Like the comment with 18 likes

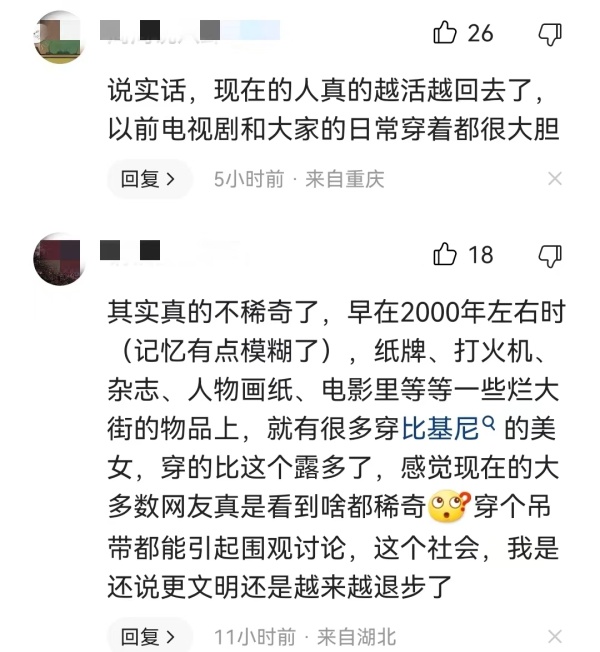tap(446, 255)
